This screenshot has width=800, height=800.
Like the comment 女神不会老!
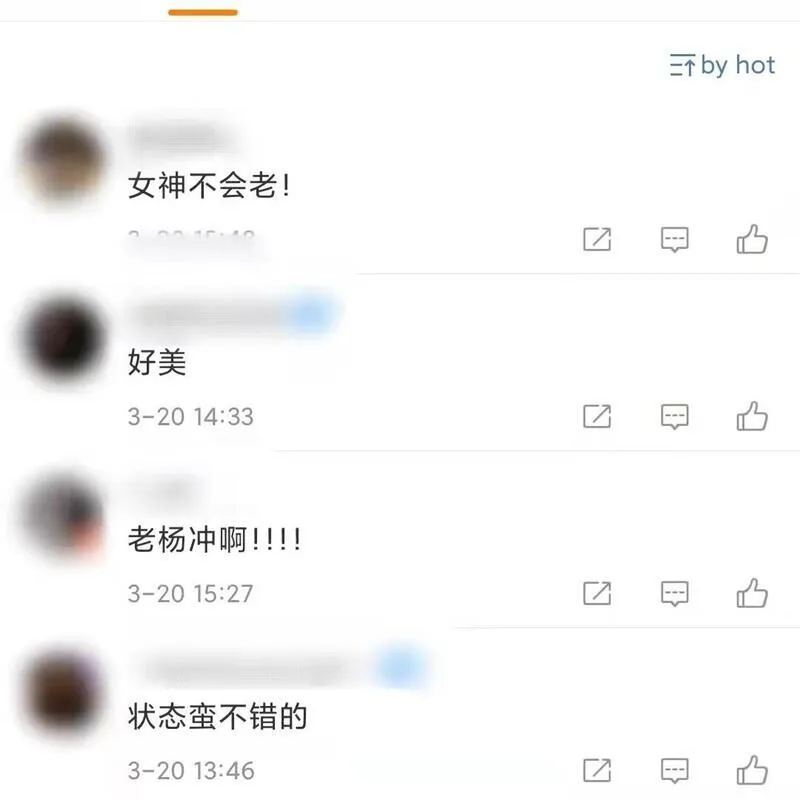(752, 239)
